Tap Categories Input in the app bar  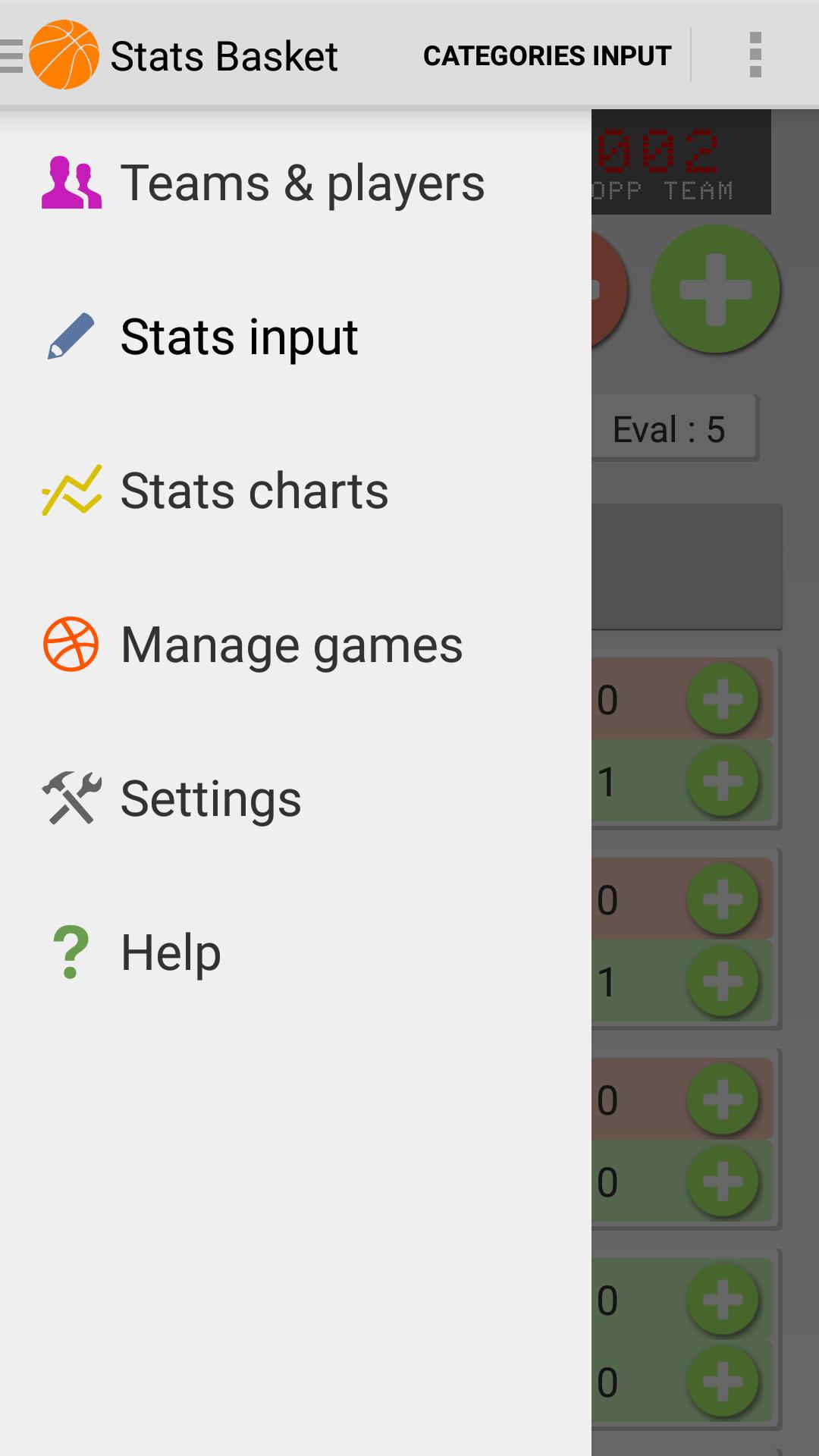547,55
